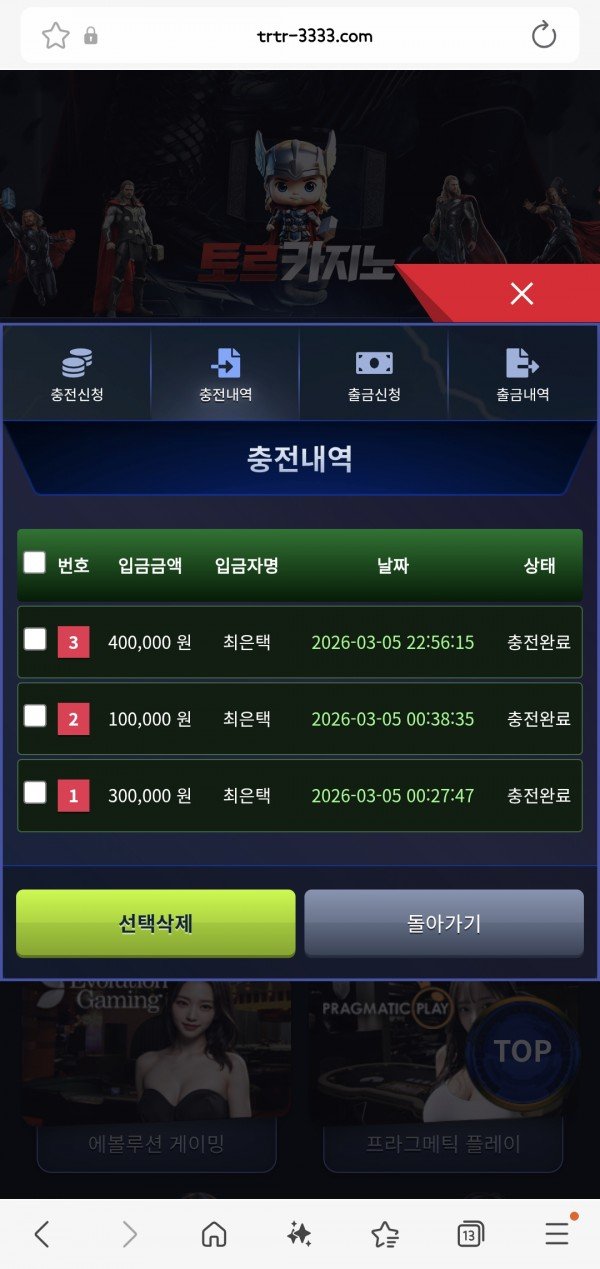Switch to the 출금신청 tab
This screenshot has height=1269, width=600.
[374, 374]
